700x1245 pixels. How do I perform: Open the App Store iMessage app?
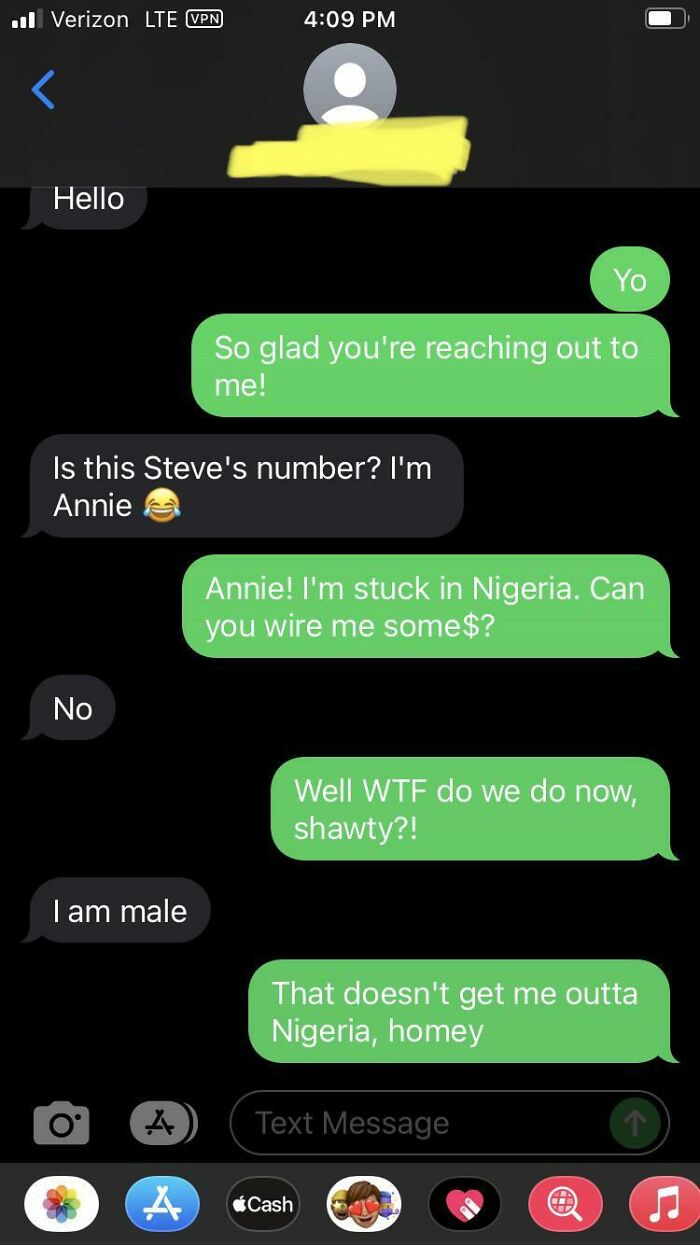click(162, 1204)
